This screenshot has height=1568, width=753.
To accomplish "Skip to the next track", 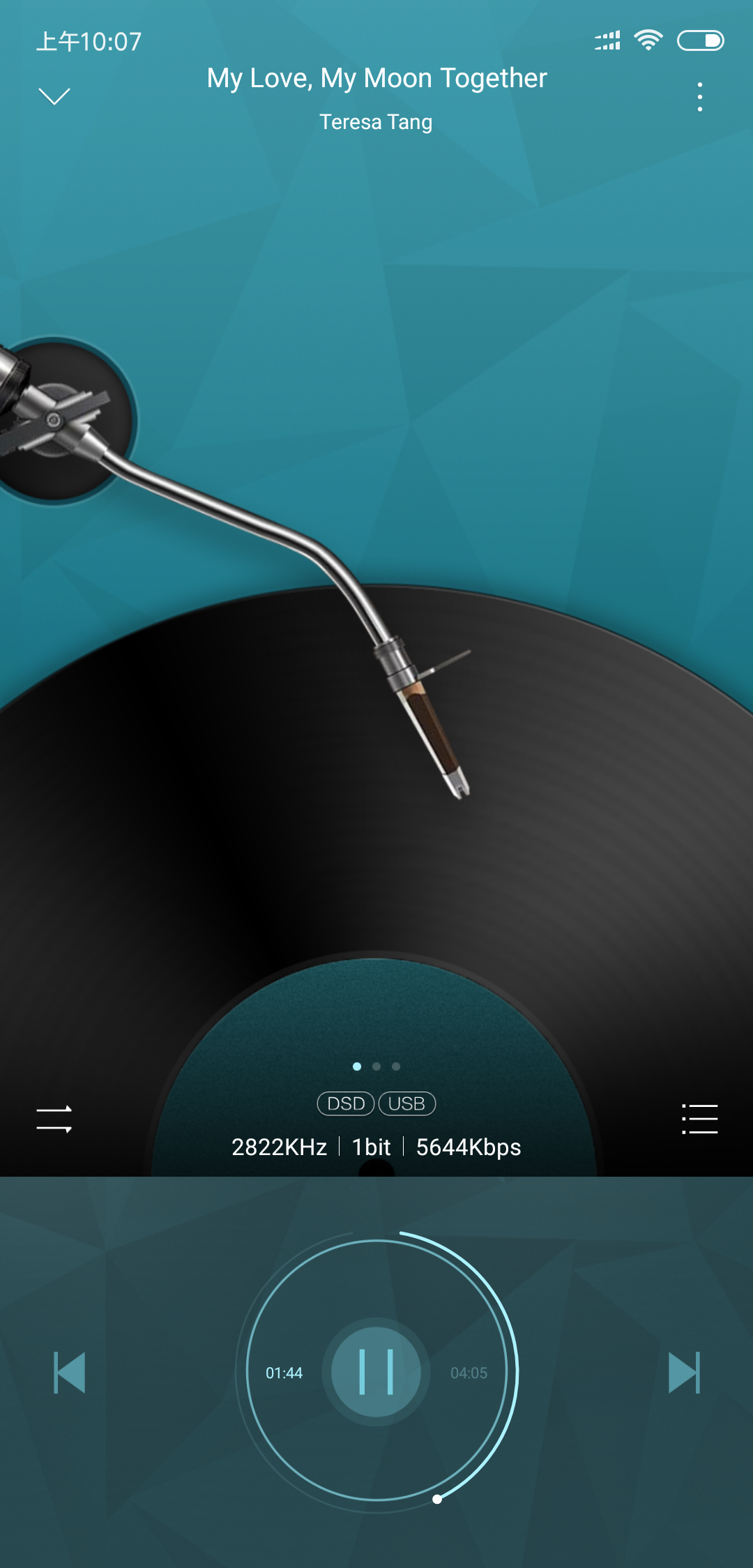I will click(685, 1372).
